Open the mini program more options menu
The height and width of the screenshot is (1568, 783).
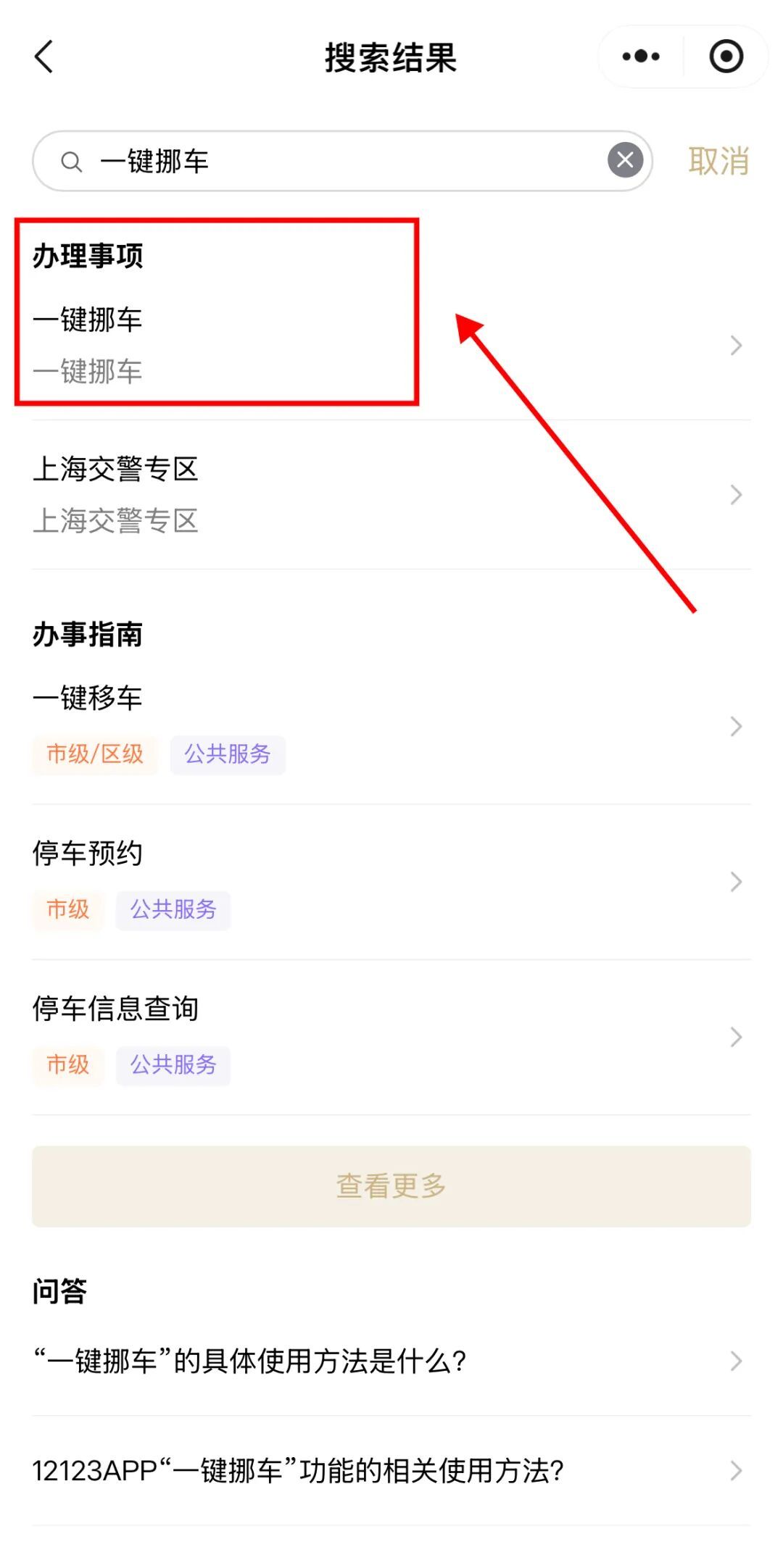641,57
